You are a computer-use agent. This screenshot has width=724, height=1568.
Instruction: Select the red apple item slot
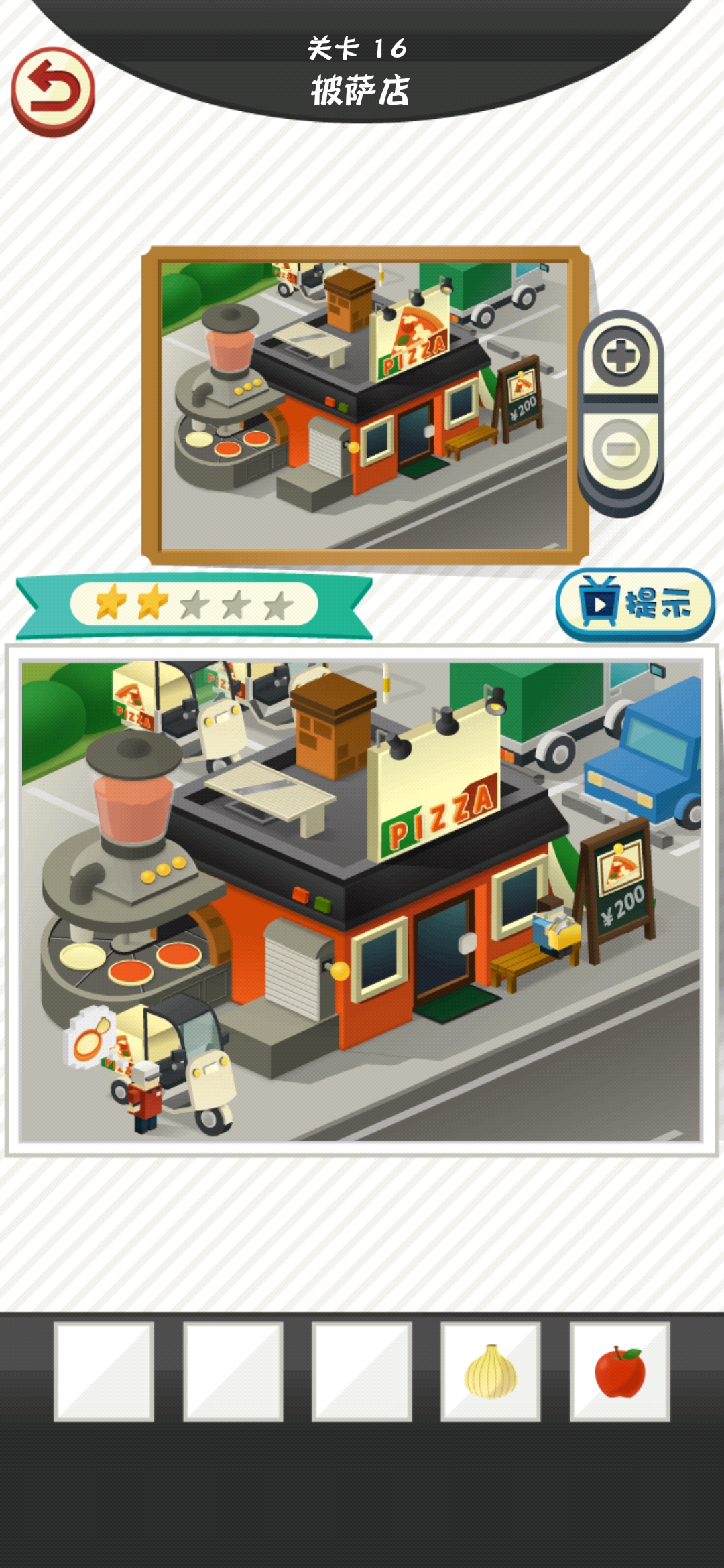(x=620, y=1372)
